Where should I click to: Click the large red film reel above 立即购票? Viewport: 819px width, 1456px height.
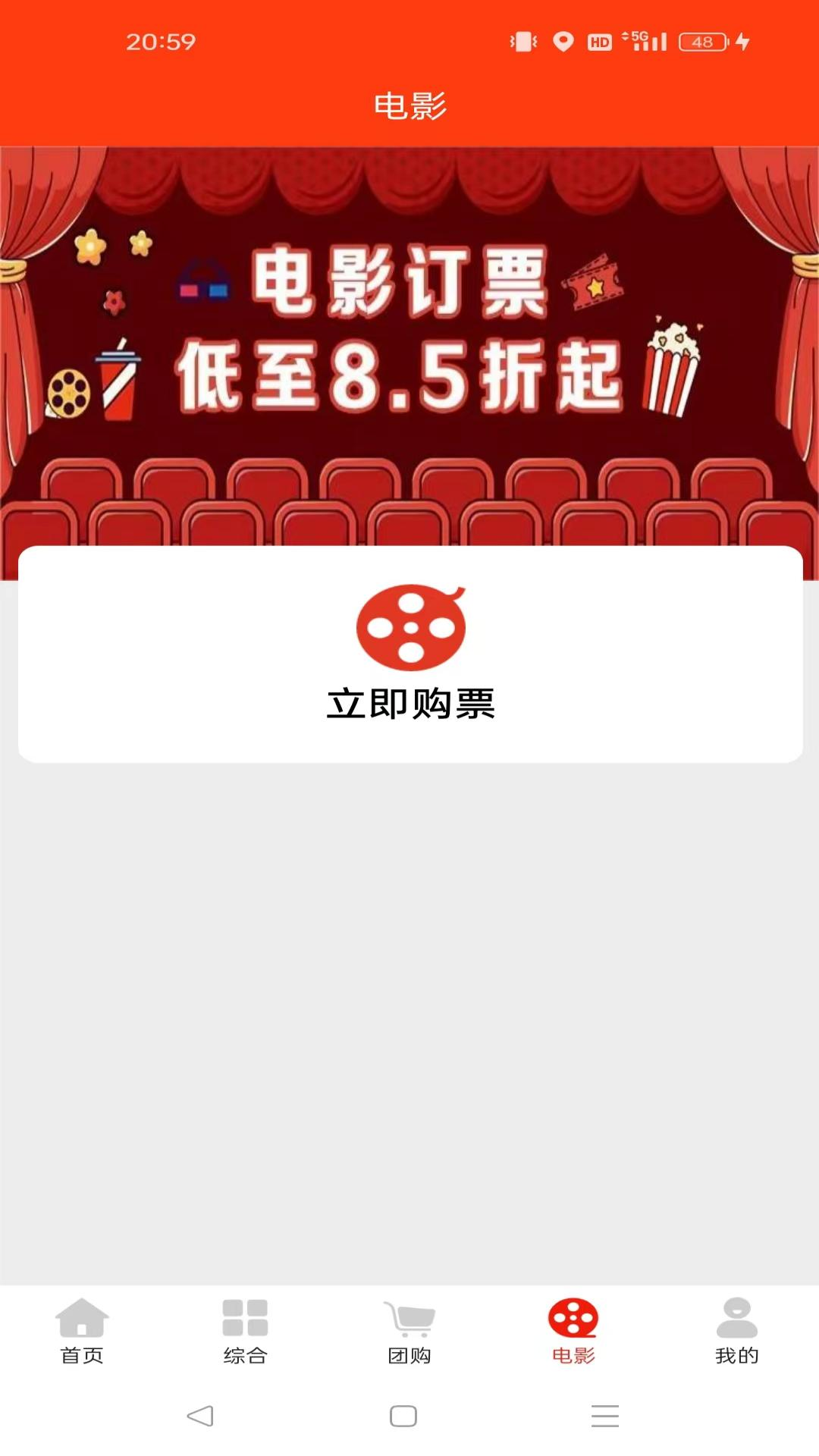point(409,628)
